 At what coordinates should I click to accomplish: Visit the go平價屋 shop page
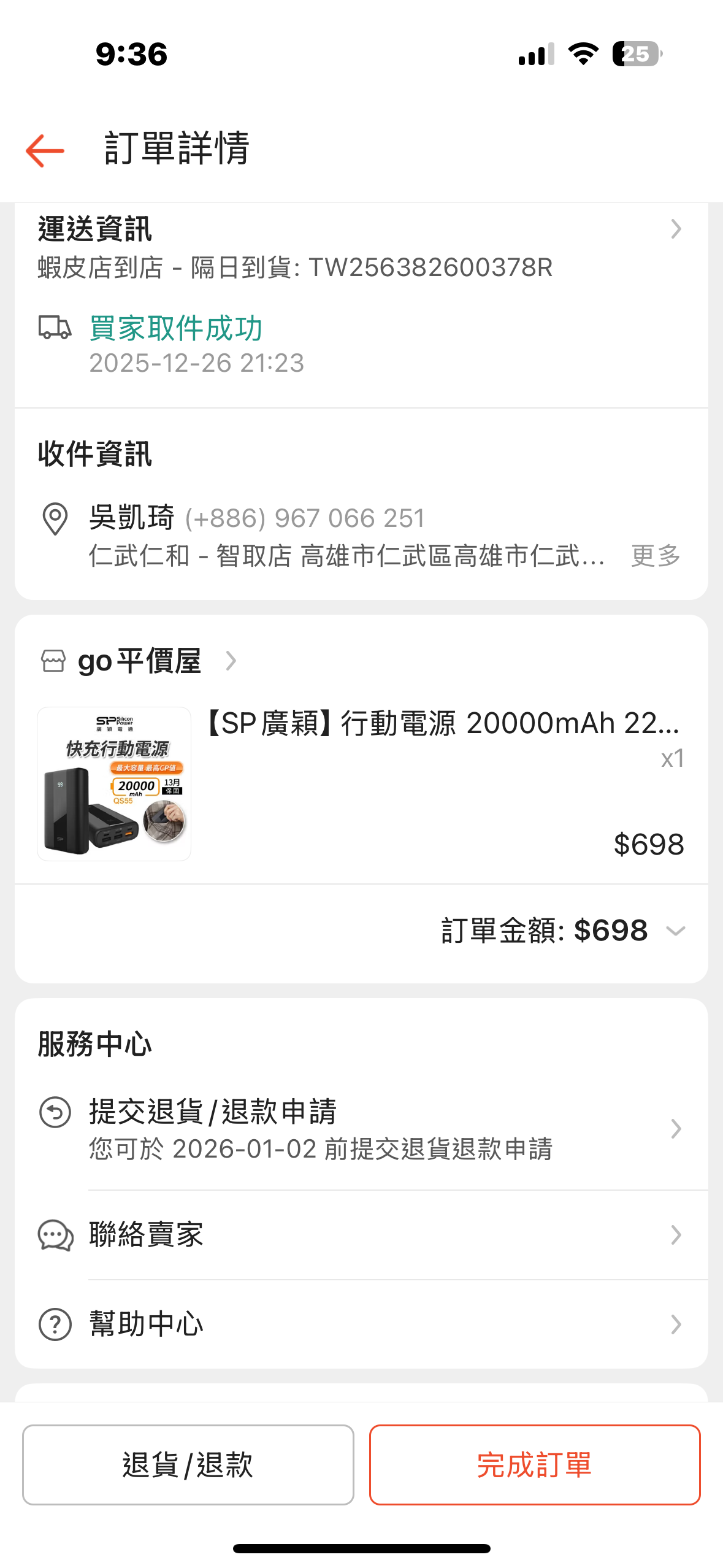point(140,661)
